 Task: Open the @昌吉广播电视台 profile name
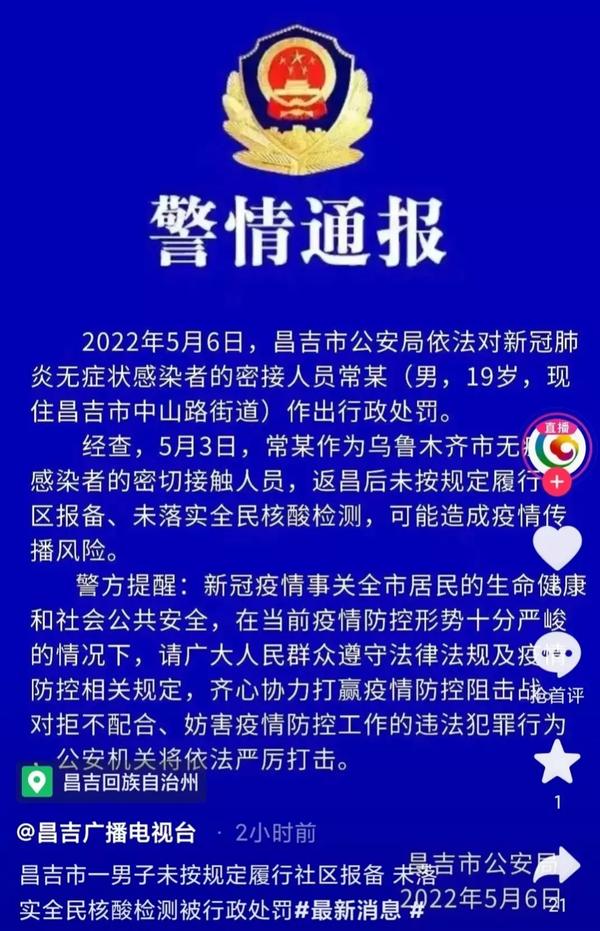[106, 832]
